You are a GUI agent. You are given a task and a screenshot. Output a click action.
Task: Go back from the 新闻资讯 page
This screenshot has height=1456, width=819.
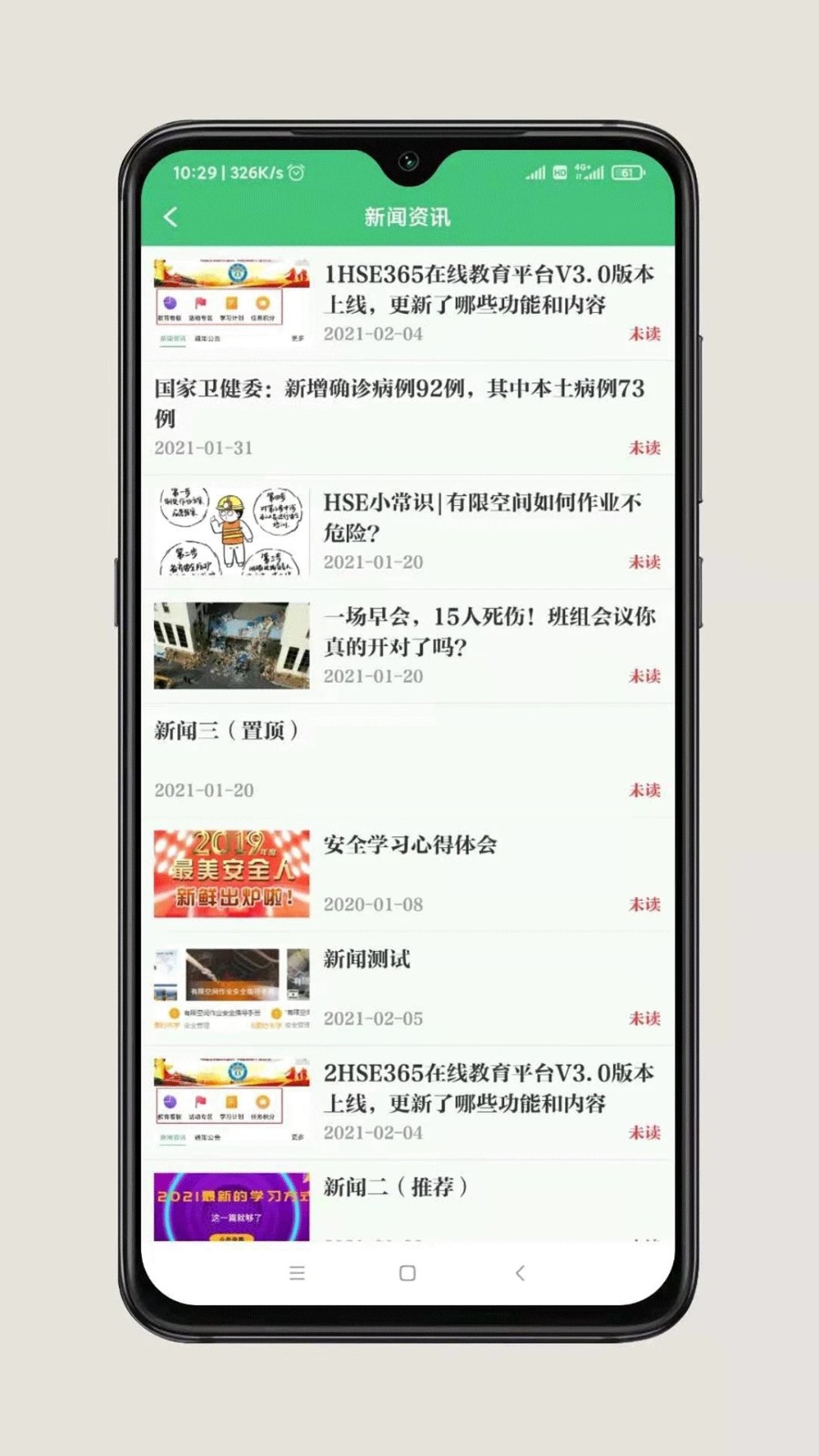pyautogui.click(x=170, y=217)
